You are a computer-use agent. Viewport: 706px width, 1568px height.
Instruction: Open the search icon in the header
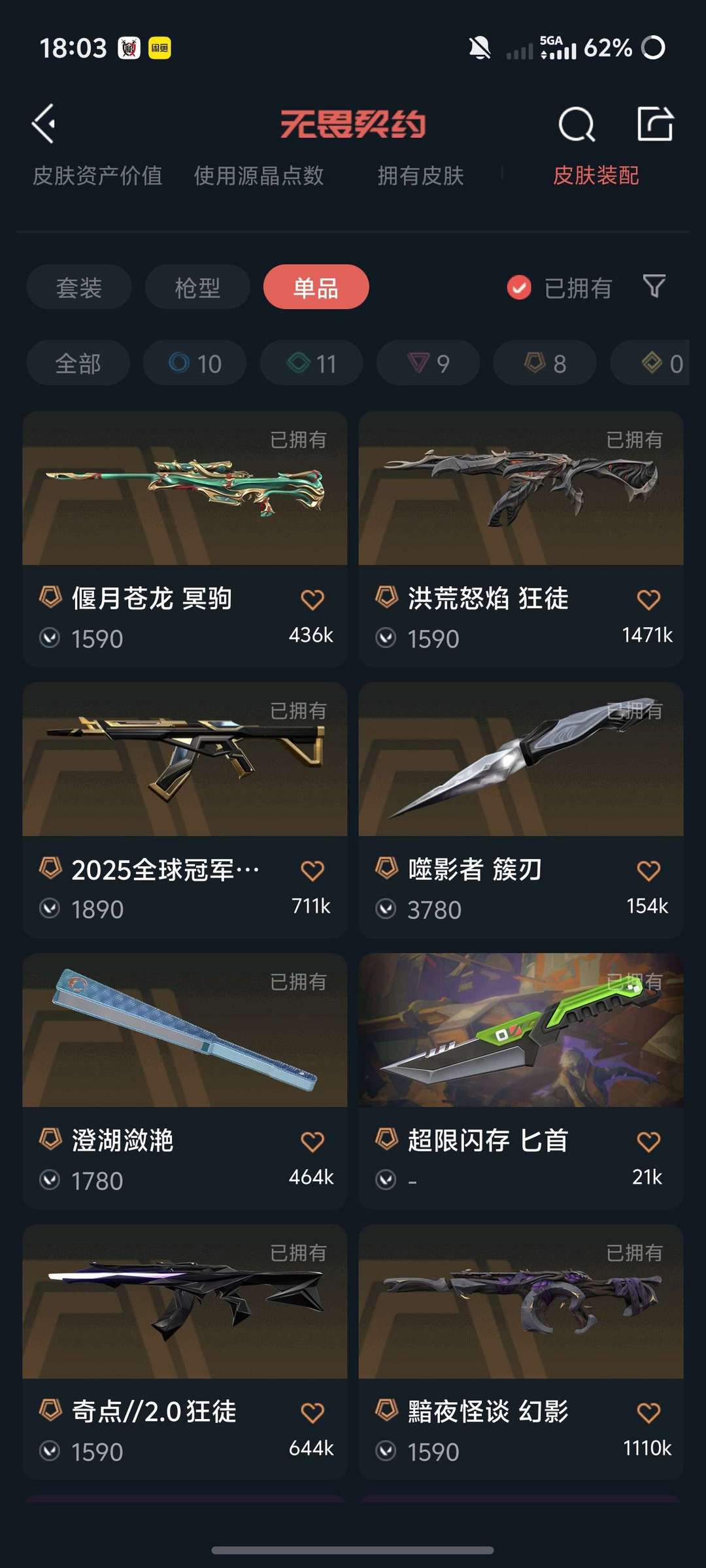(577, 123)
